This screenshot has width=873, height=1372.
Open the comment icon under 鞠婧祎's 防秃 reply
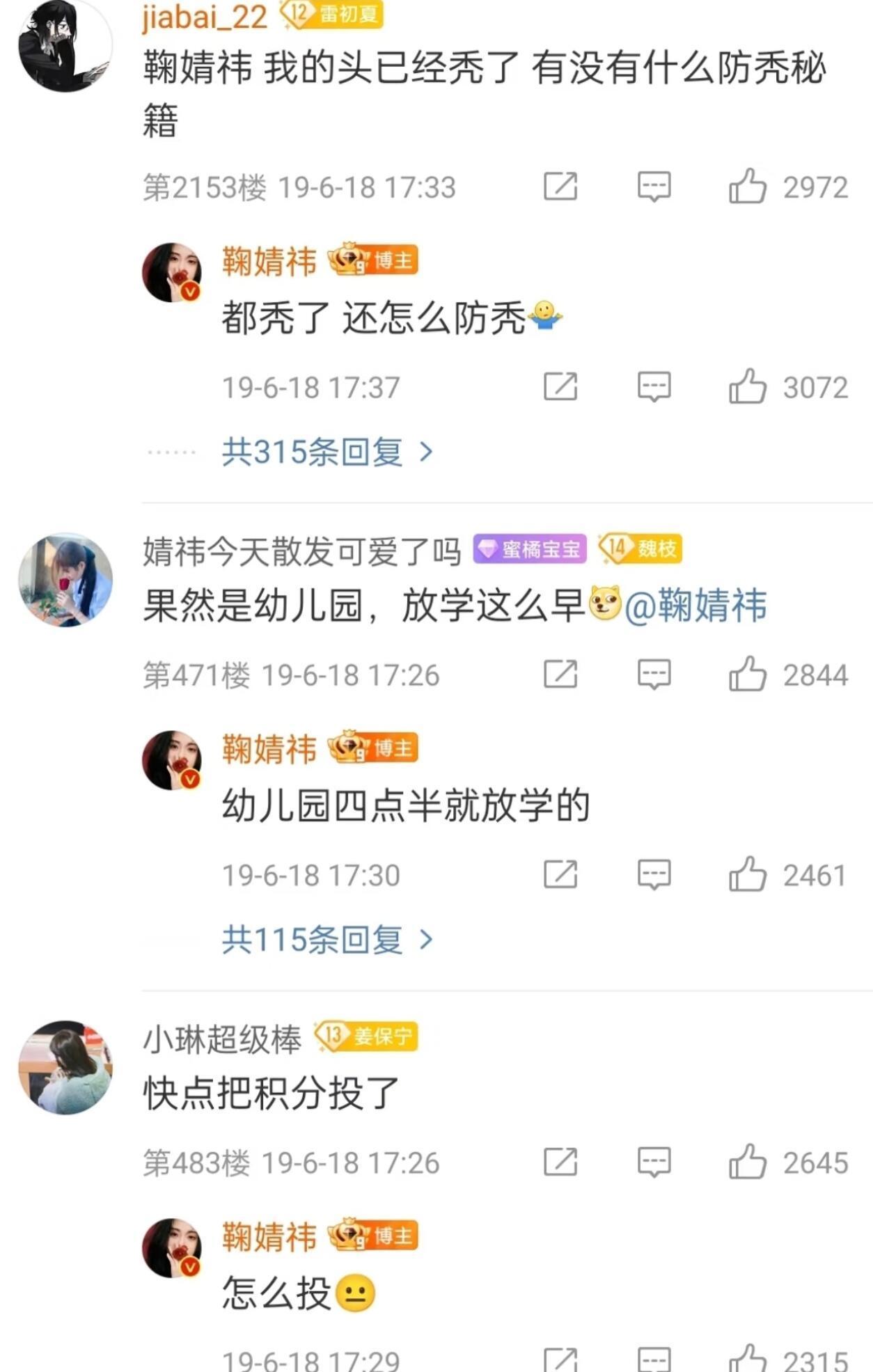click(654, 388)
